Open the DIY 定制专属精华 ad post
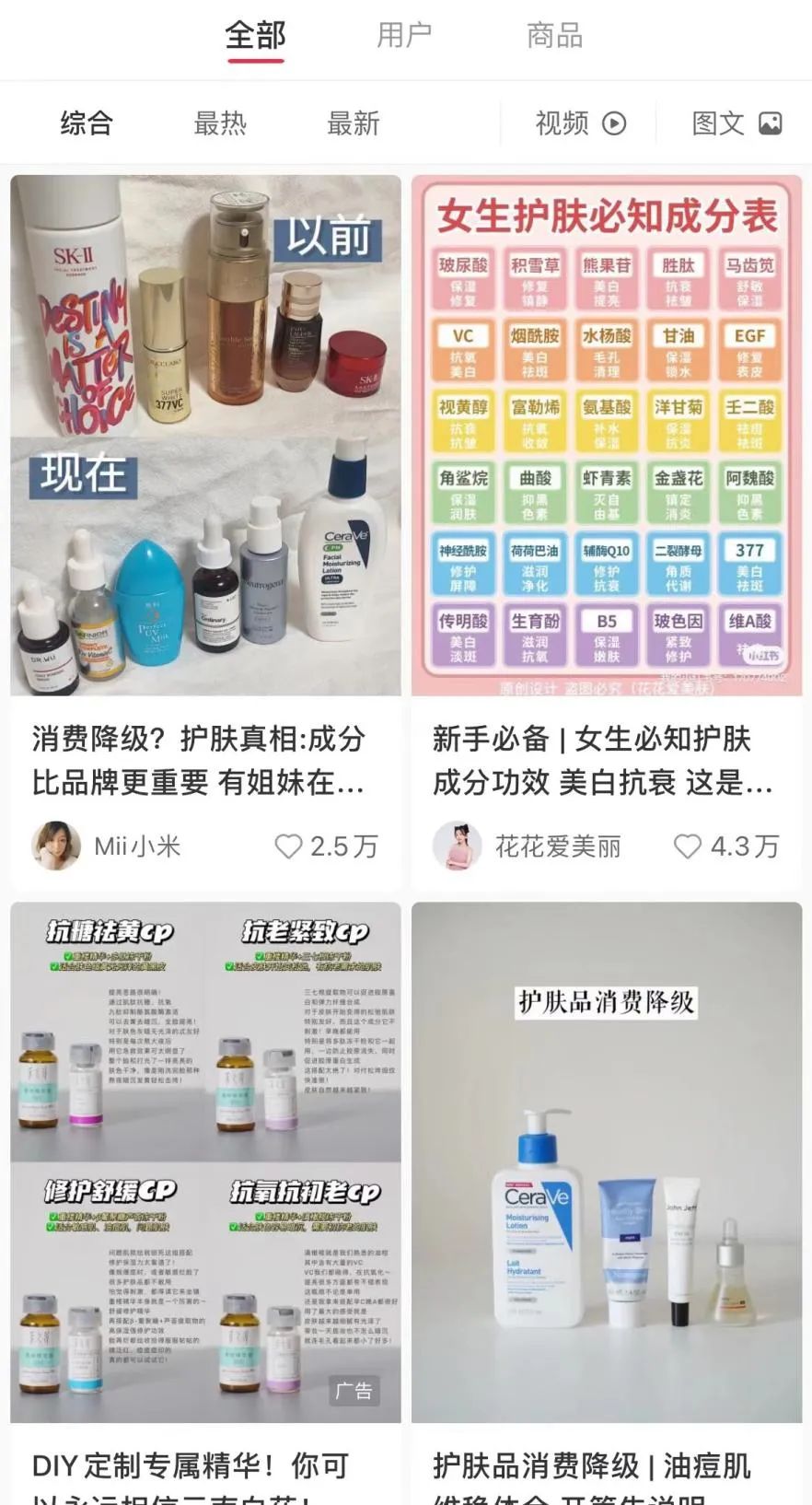Viewport: 812px width, 1505px height. [205, 1162]
